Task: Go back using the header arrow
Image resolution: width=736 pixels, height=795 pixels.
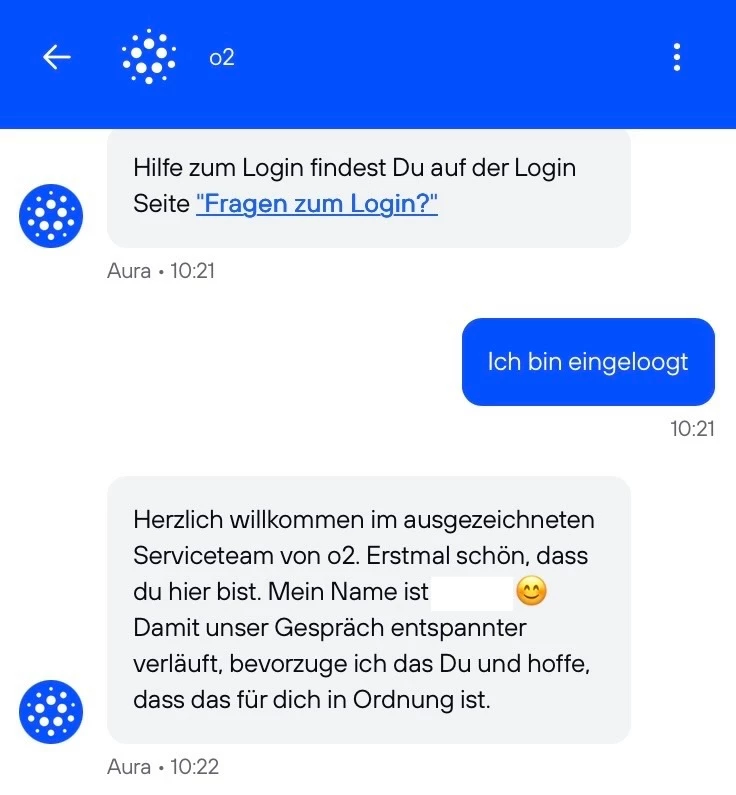Action: tap(56, 57)
